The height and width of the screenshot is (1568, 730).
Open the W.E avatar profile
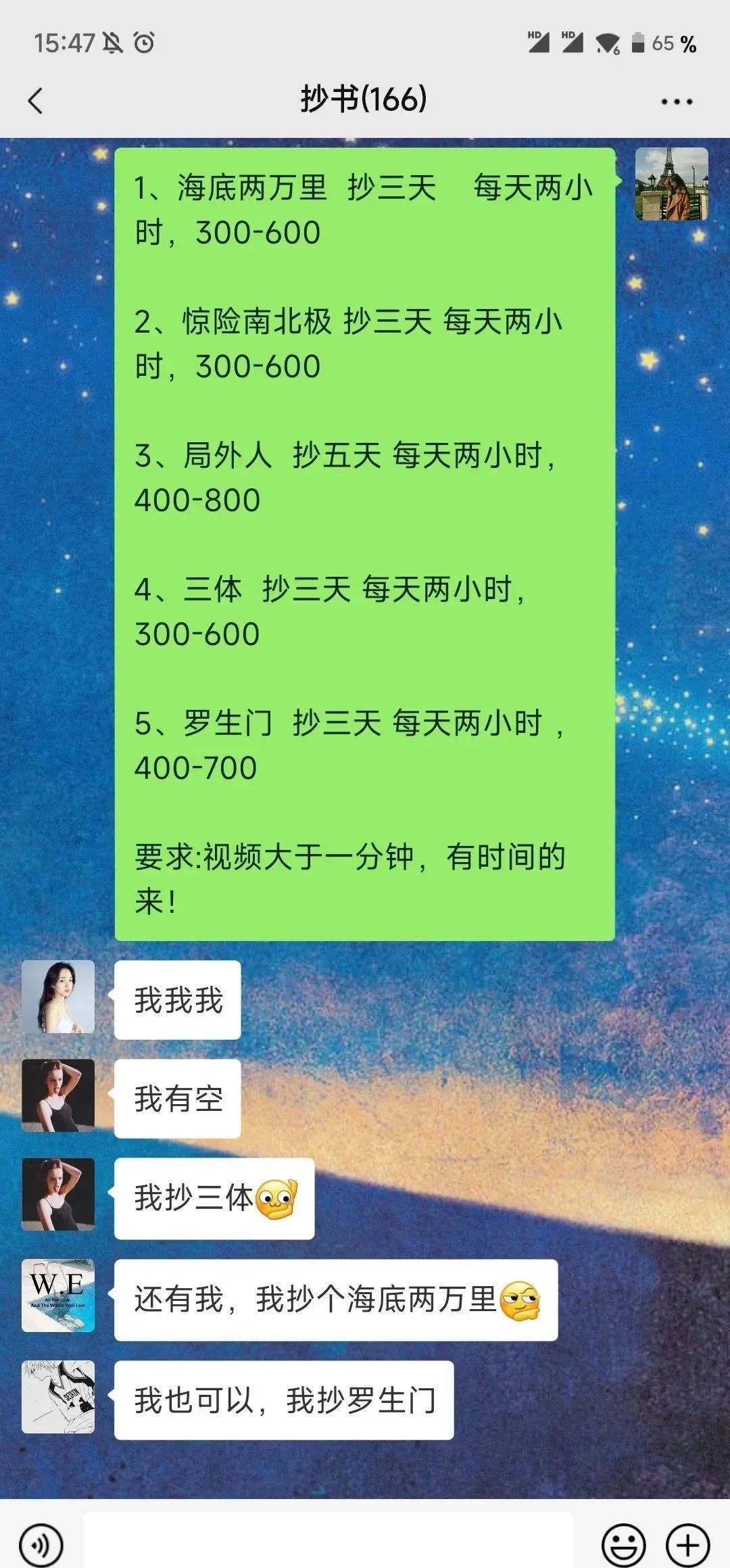(58, 1295)
